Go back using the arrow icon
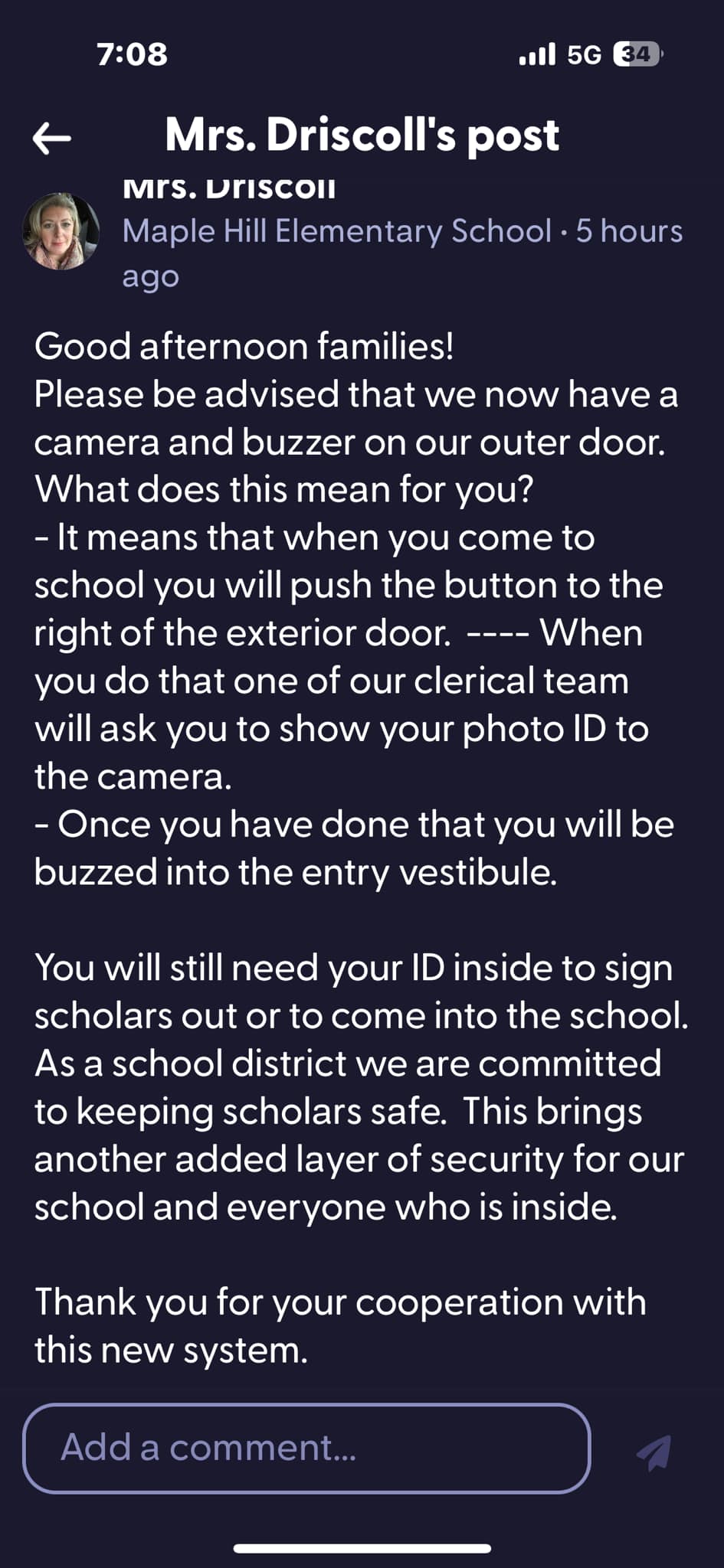 [52, 139]
